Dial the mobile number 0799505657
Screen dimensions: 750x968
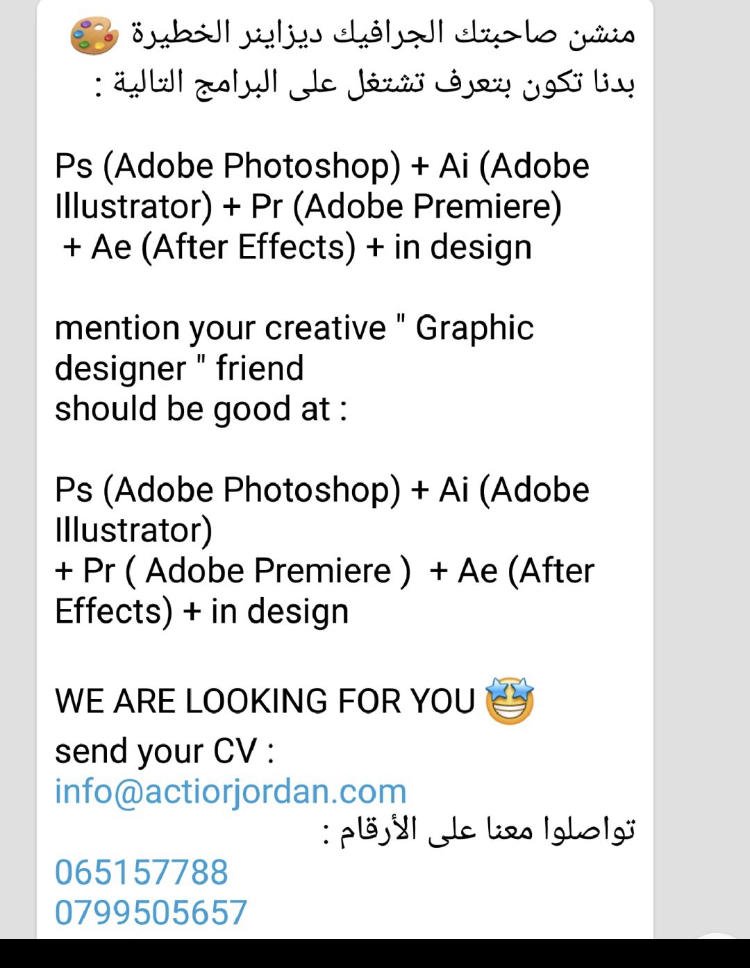(150, 912)
